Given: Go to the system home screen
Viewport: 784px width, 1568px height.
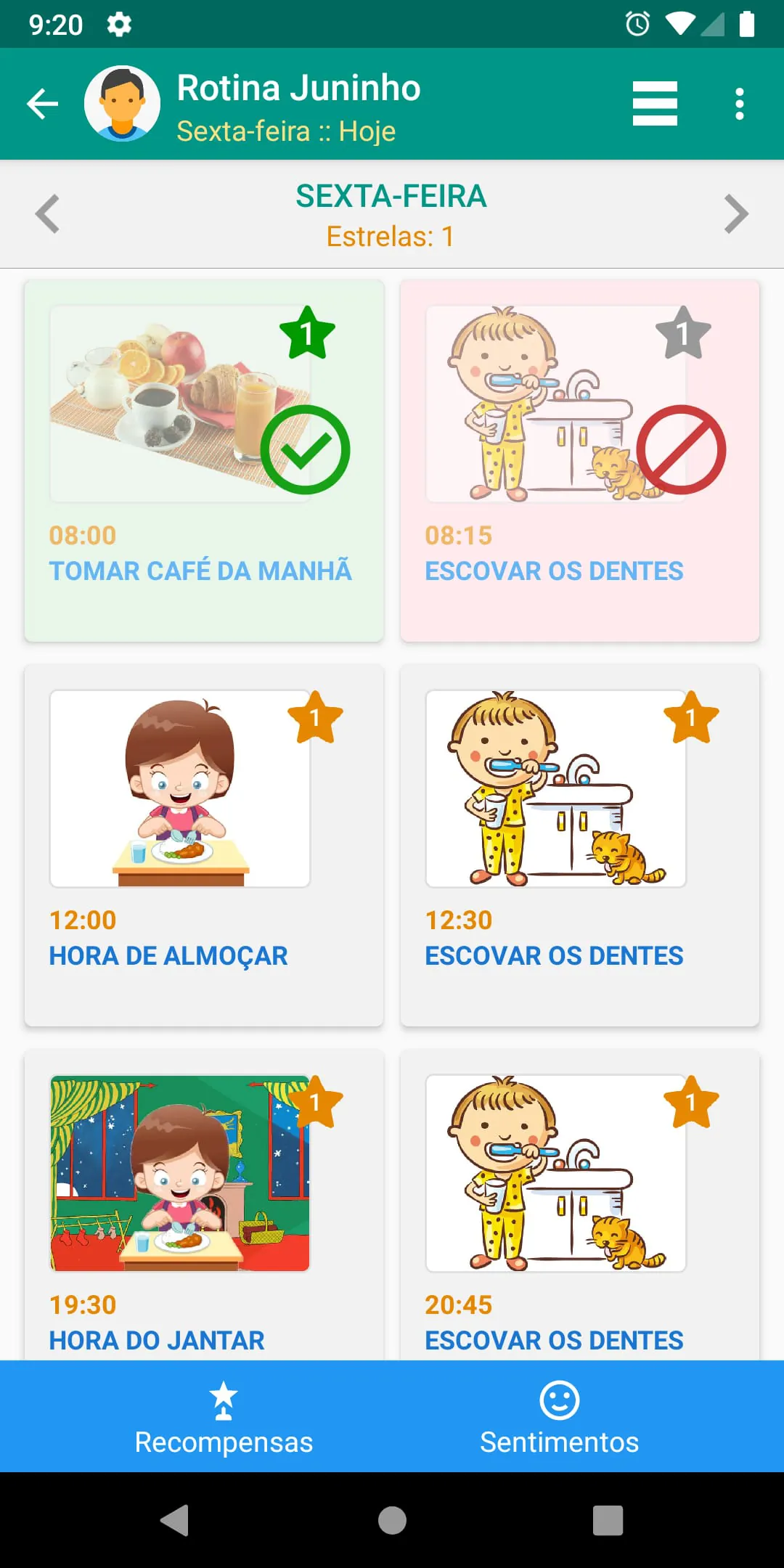Looking at the screenshot, I should coord(392,1520).
